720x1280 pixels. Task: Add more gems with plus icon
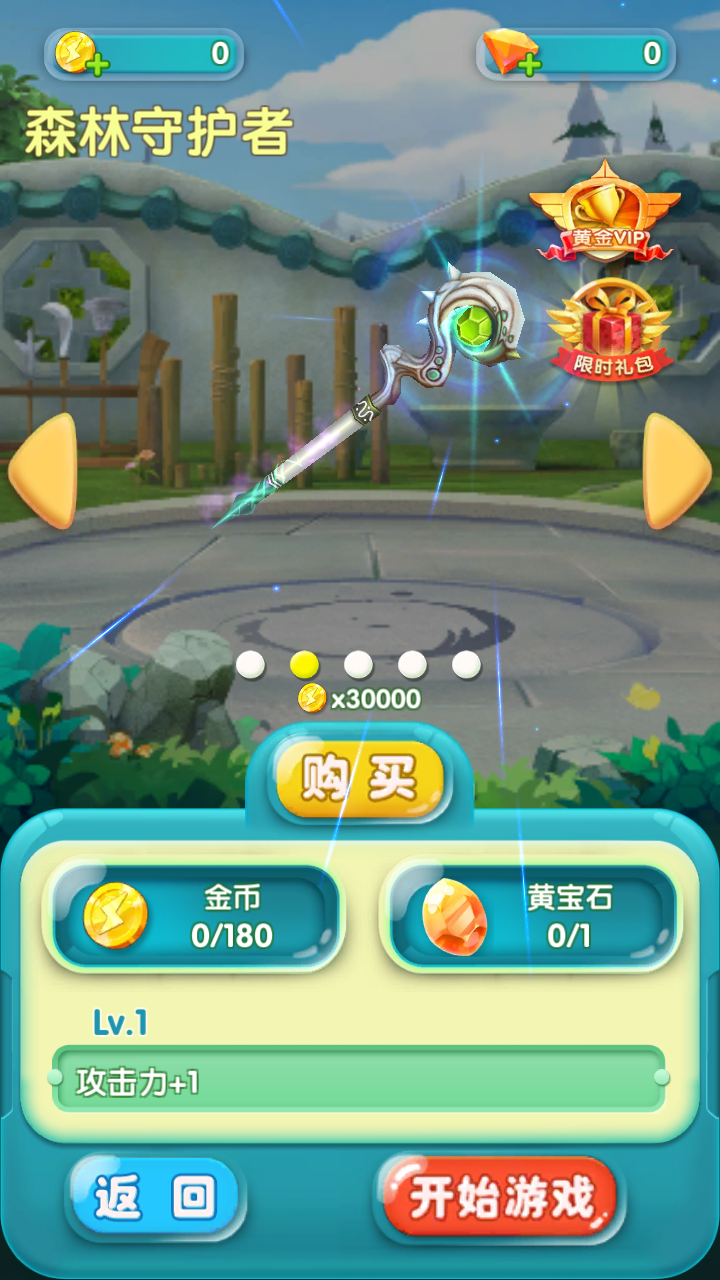510,53
